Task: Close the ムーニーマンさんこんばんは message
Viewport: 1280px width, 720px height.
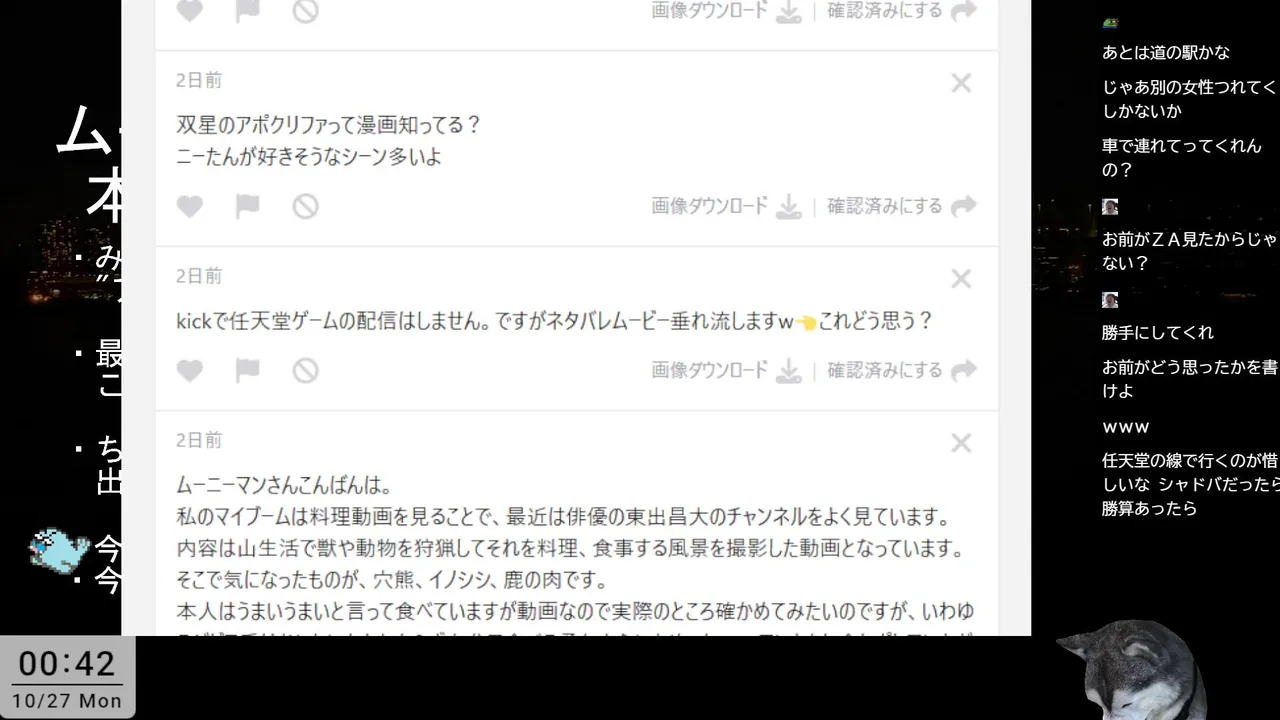Action: [x=961, y=443]
